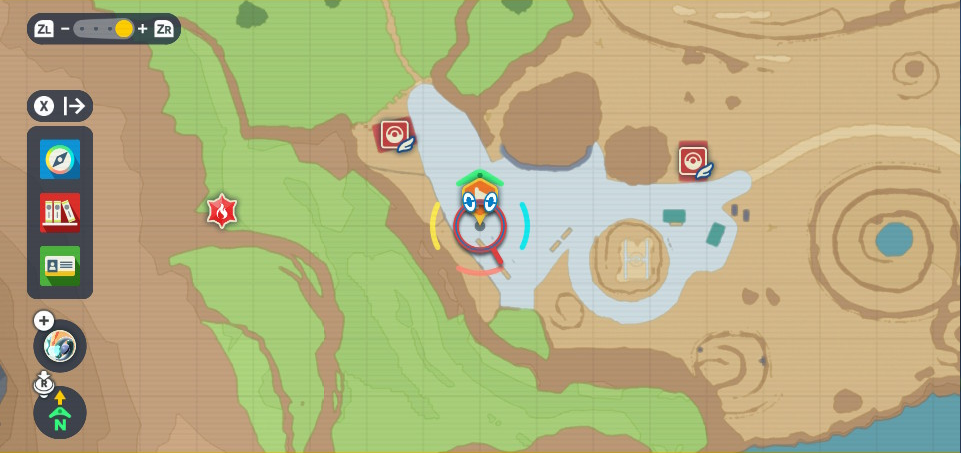
Task: Collapse the side menu with X arrow
Action: (60, 106)
